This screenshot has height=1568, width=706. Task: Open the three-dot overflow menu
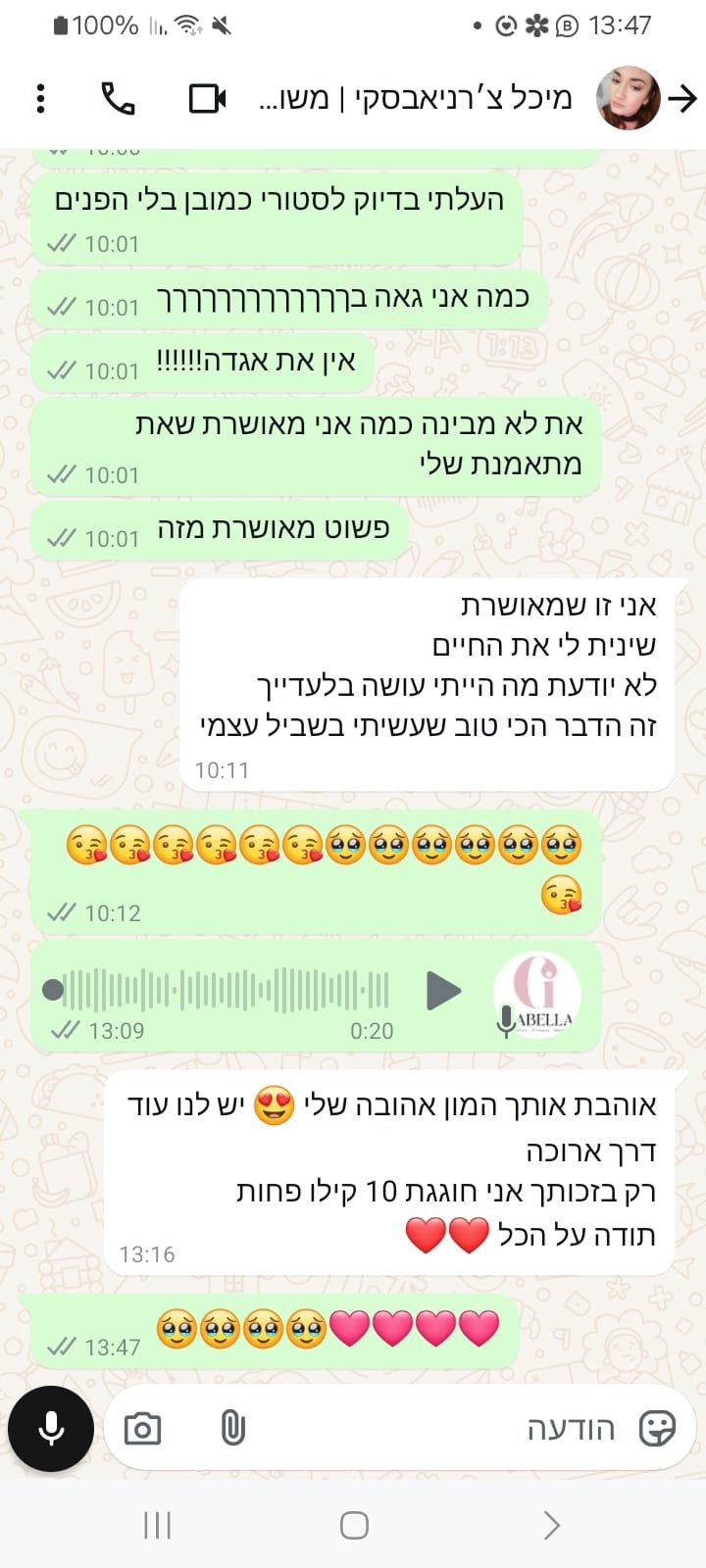click(40, 98)
